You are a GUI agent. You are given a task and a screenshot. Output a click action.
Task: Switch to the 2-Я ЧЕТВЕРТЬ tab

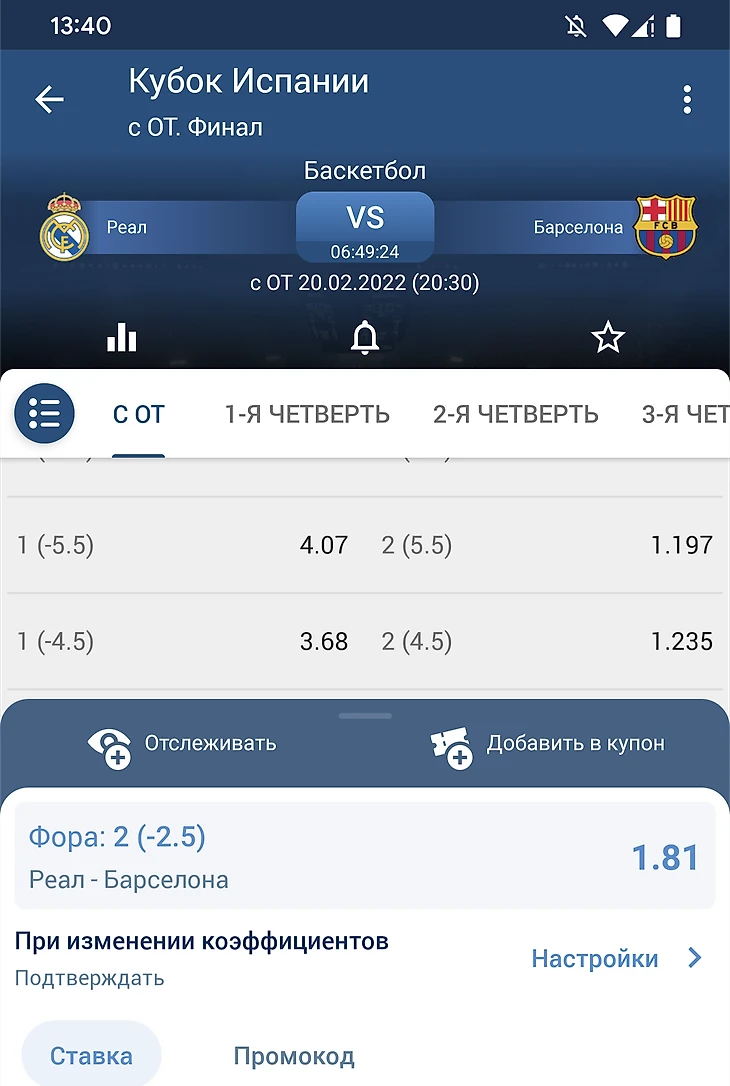[x=515, y=414]
